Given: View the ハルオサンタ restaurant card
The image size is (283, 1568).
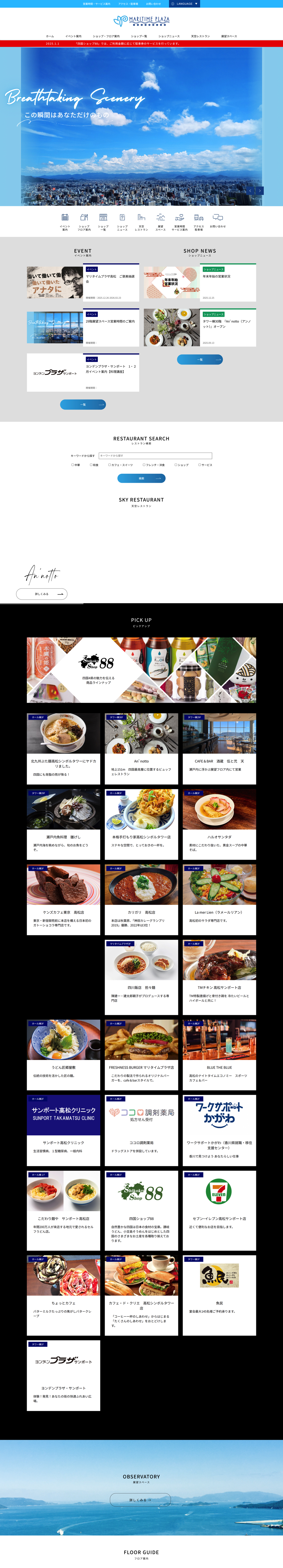Looking at the screenshot, I should [x=219, y=824].
